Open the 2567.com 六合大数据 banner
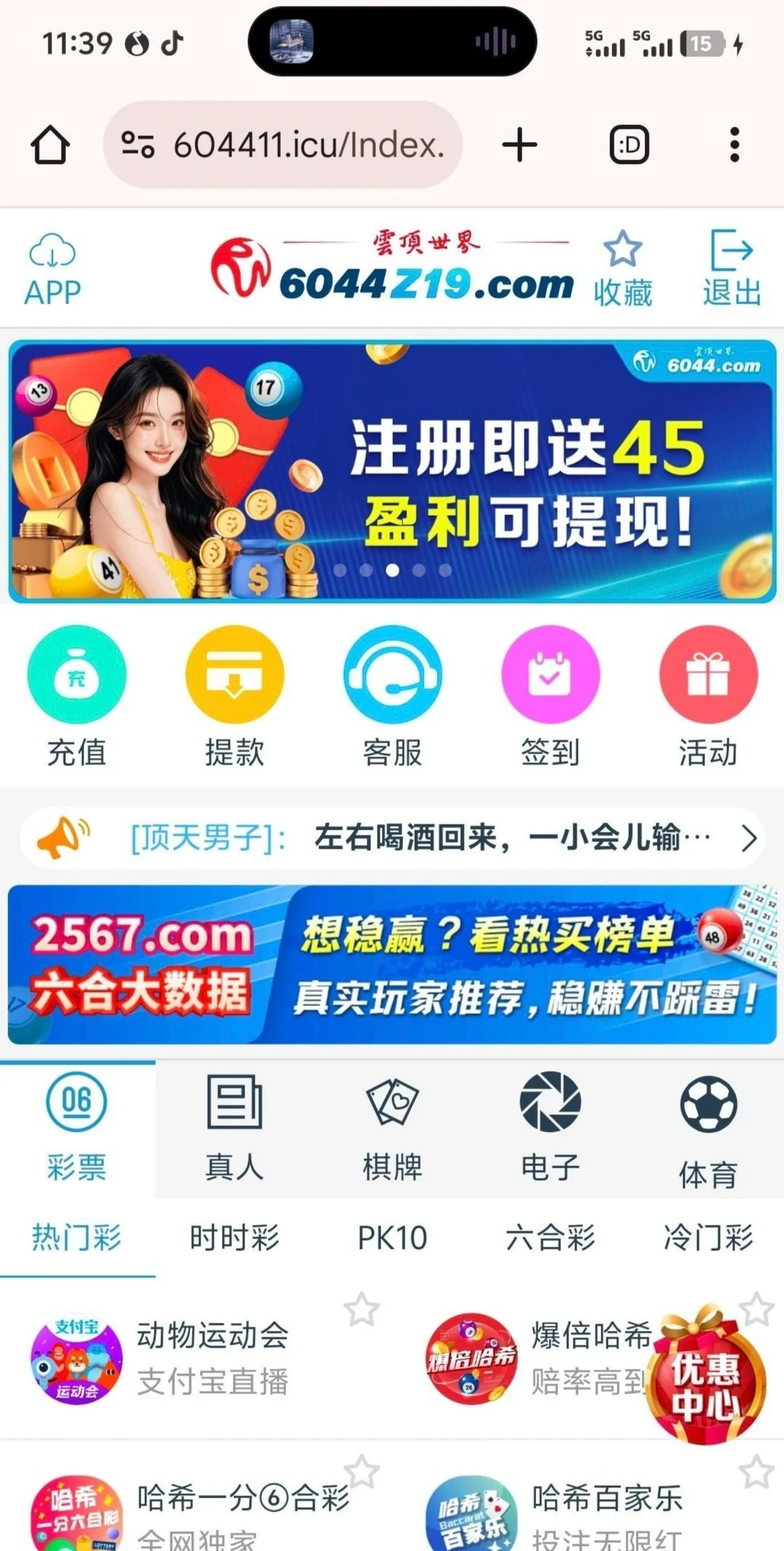Image resolution: width=784 pixels, height=1551 pixels. 392,964
